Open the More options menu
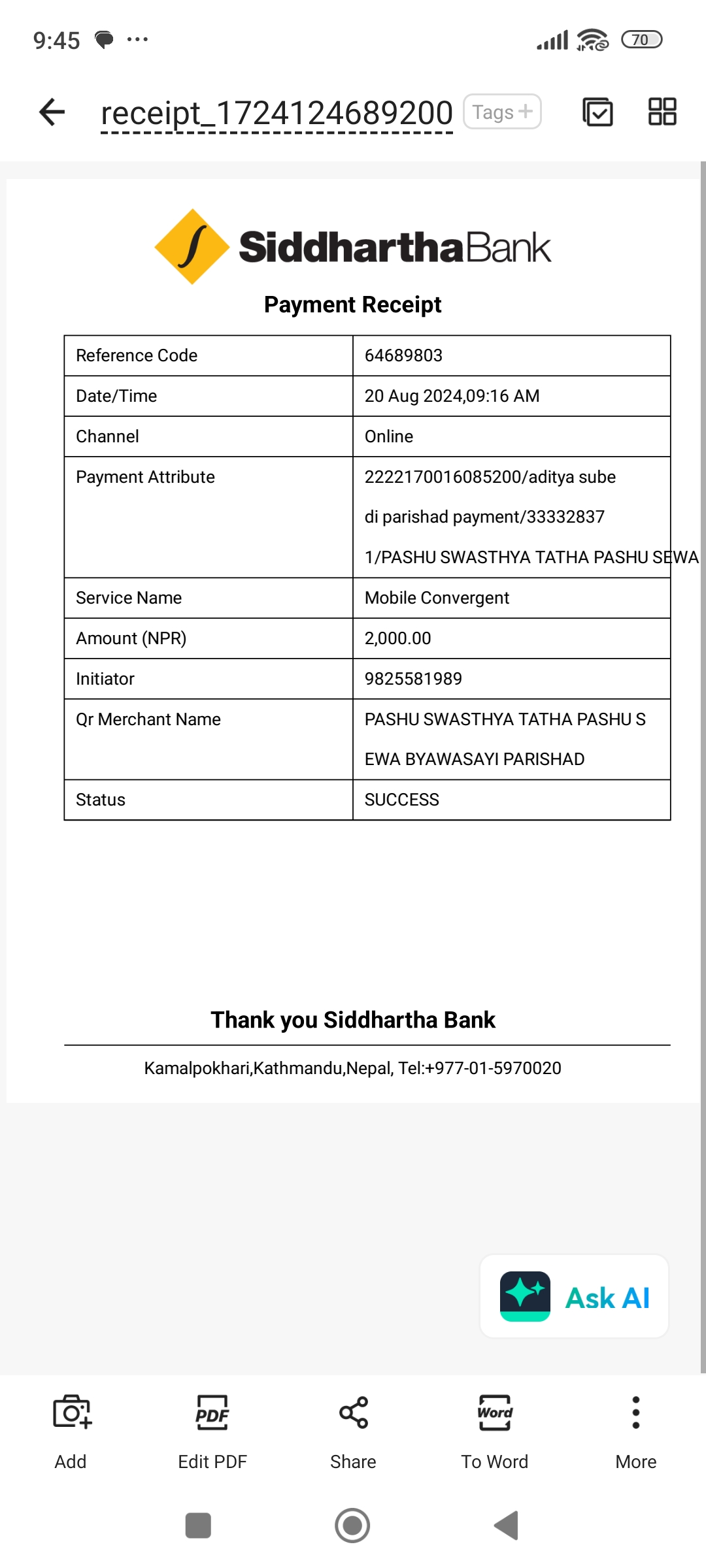The height and width of the screenshot is (1568, 706). [x=636, y=1431]
